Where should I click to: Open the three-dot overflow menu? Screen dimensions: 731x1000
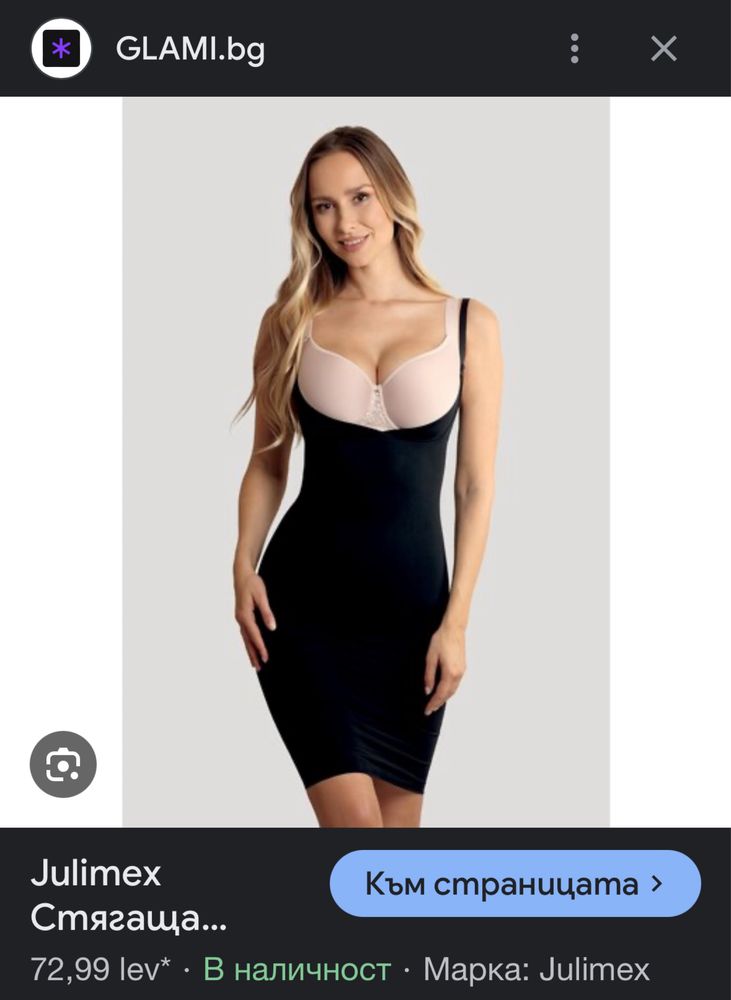point(574,48)
